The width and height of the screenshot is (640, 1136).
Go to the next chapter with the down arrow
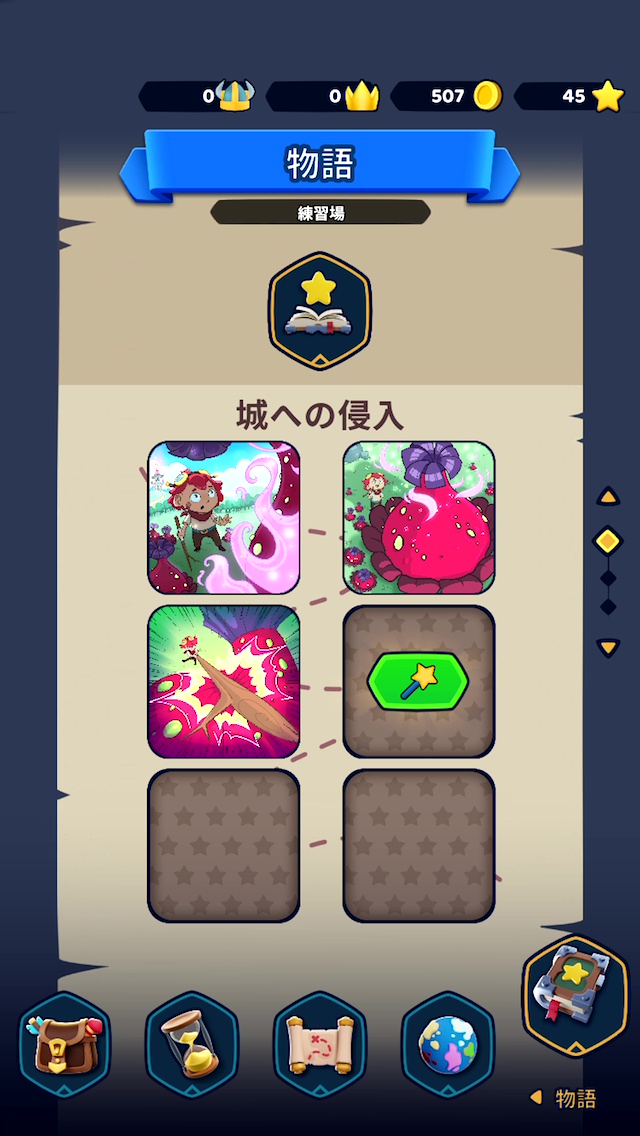pyautogui.click(x=608, y=647)
